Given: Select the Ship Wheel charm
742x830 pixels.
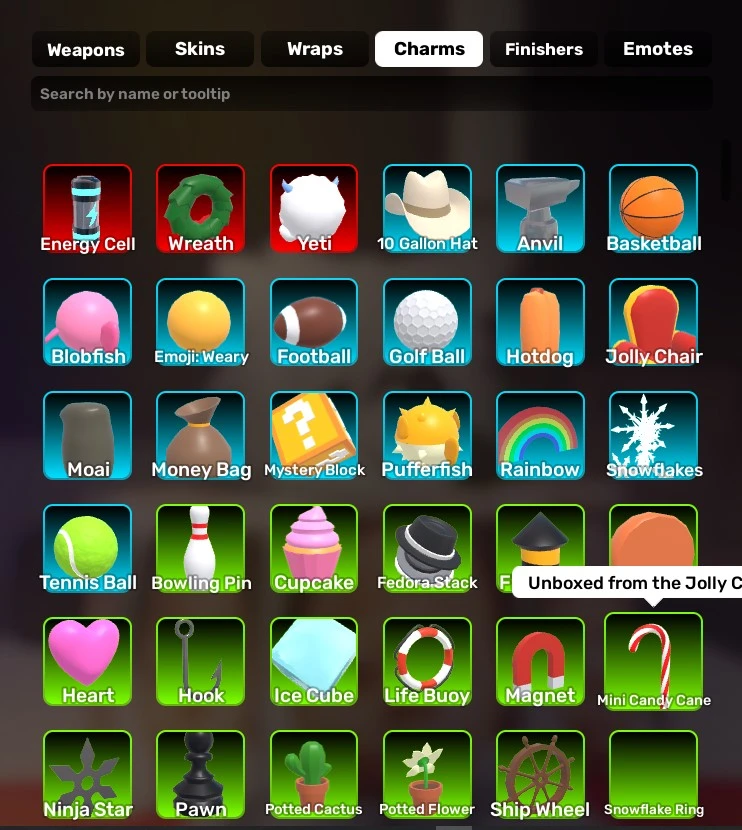Looking at the screenshot, I should pos(540,775).
